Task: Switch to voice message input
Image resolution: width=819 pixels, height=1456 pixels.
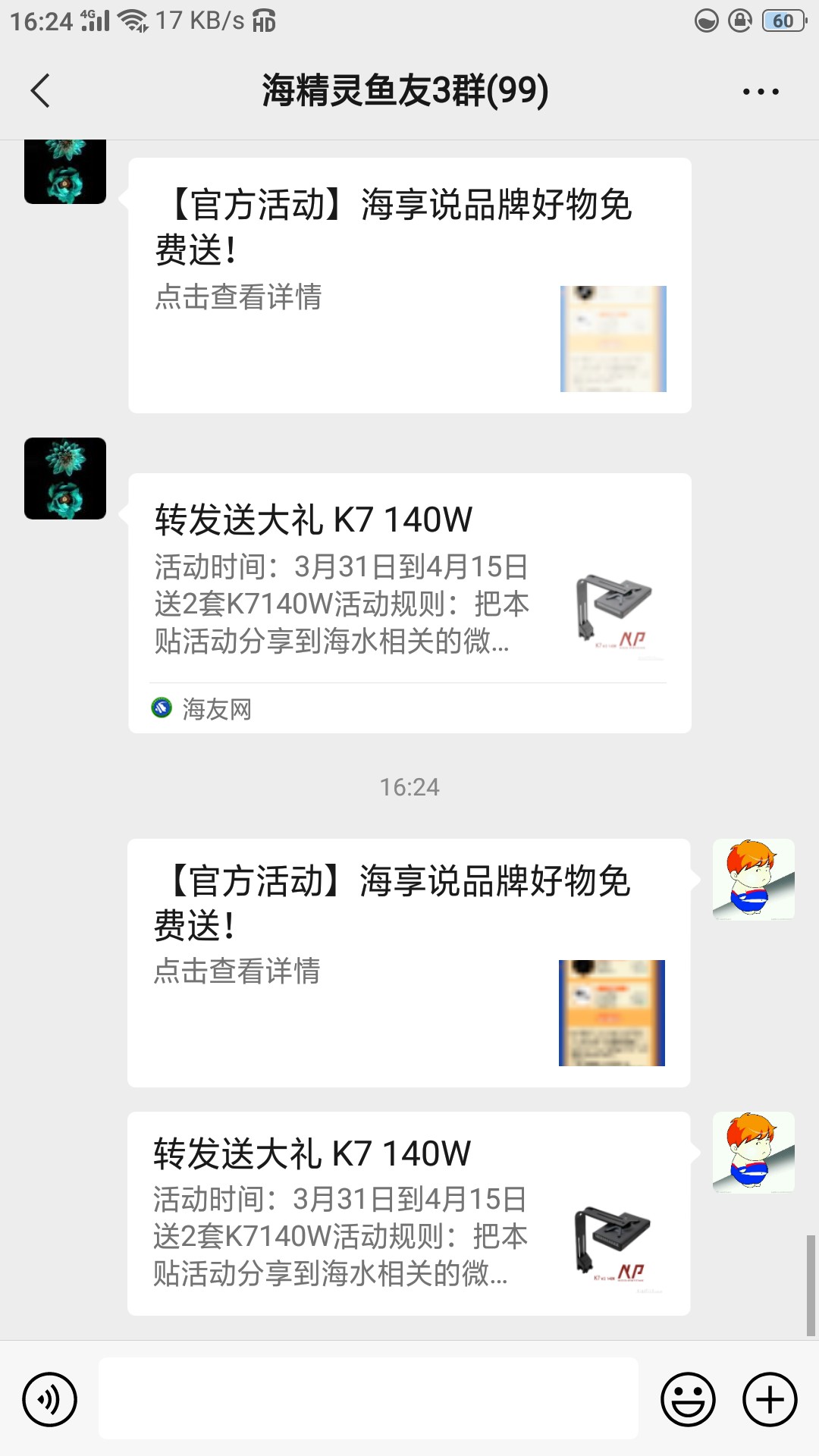Action: [x=50, y=1399]
